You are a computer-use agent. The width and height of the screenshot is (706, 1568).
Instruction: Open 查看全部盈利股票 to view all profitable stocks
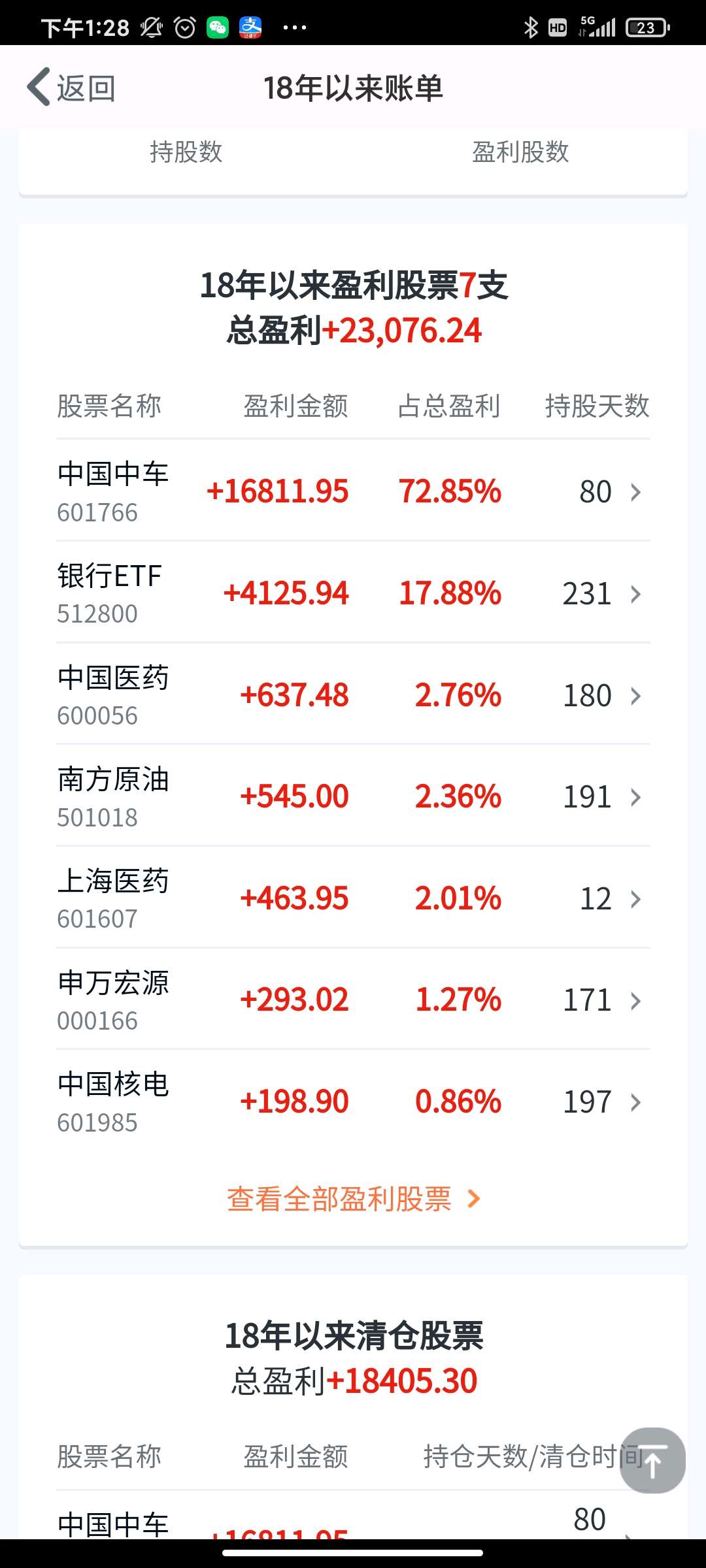click(353, 1197)
